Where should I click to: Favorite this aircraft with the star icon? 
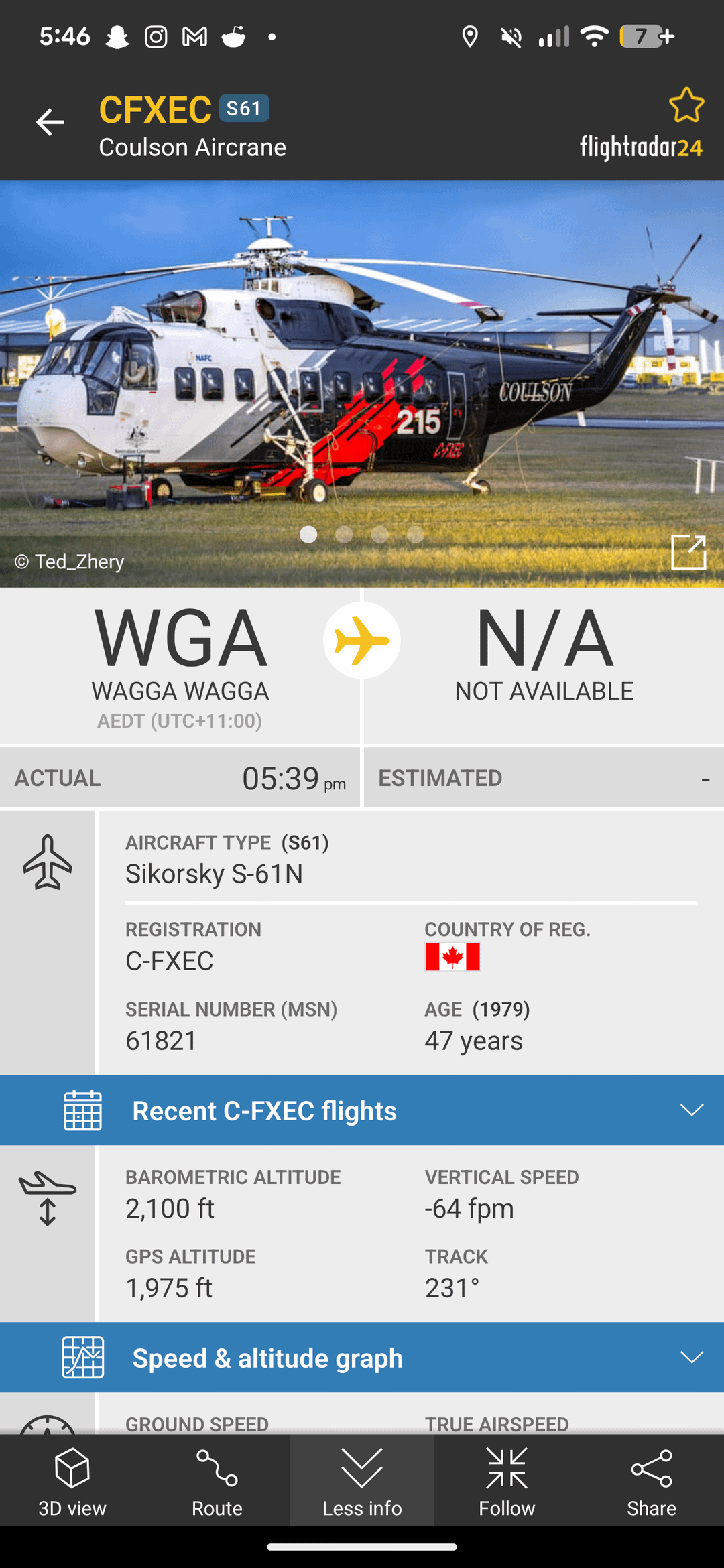tap(686, 105)
